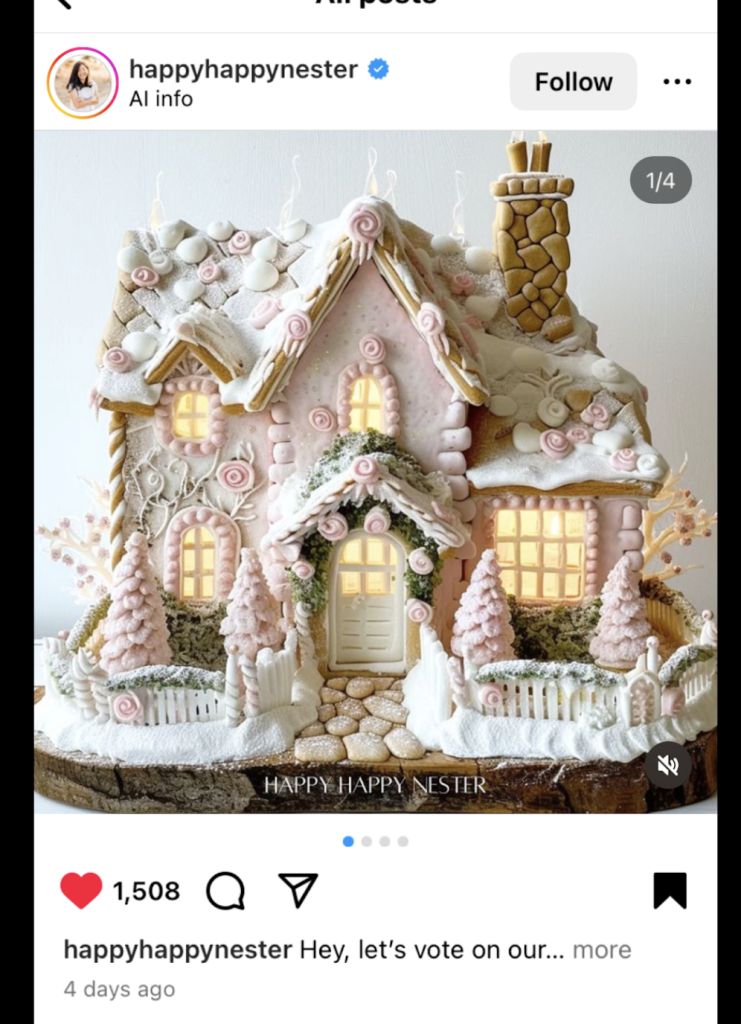Image resolution: width=741 pixels, height=1024 pixels.
Task: Share this post via the paper plane
Action: (298, 889)
